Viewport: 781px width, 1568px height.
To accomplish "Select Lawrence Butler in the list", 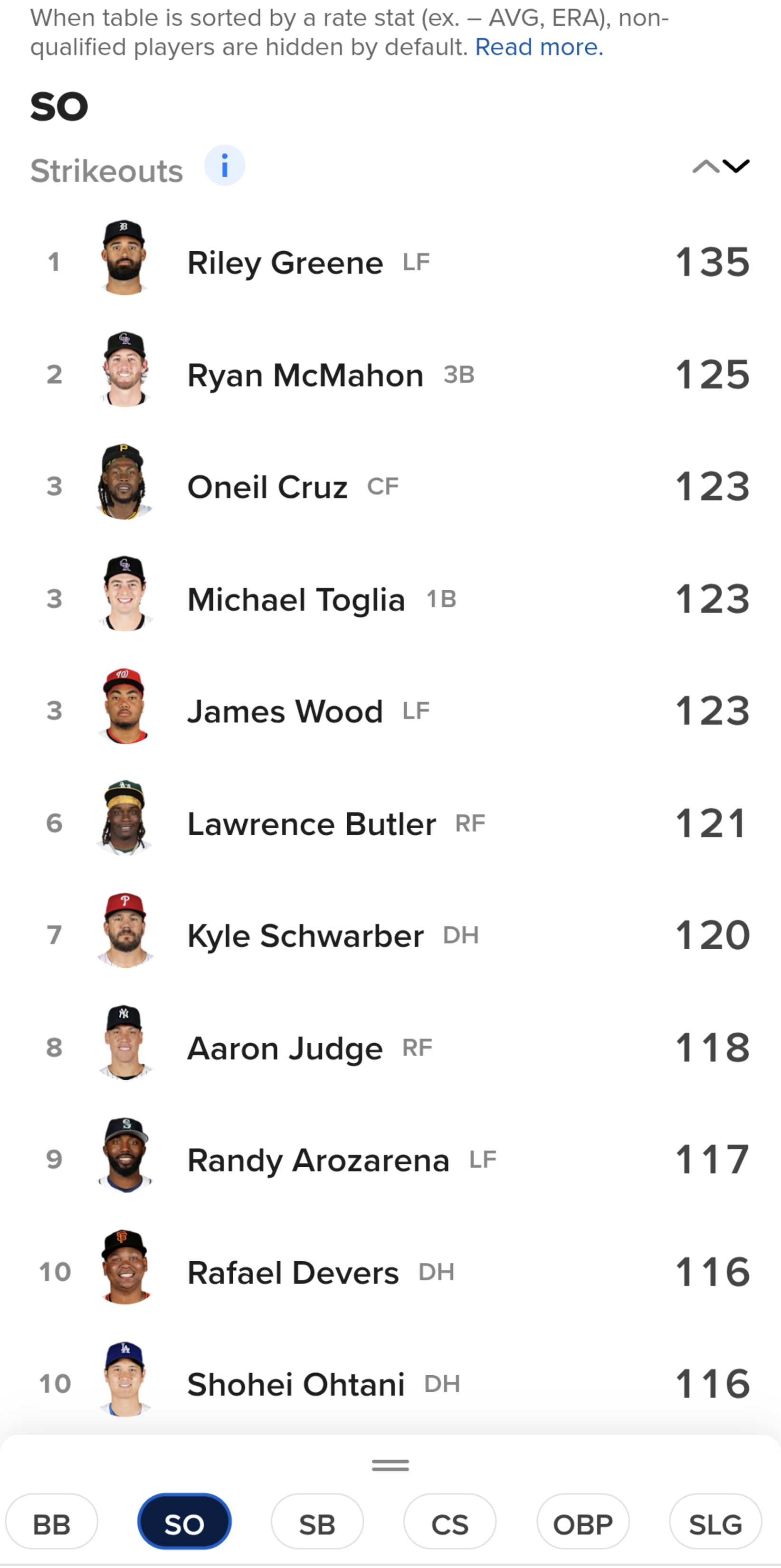I will 390,823.
